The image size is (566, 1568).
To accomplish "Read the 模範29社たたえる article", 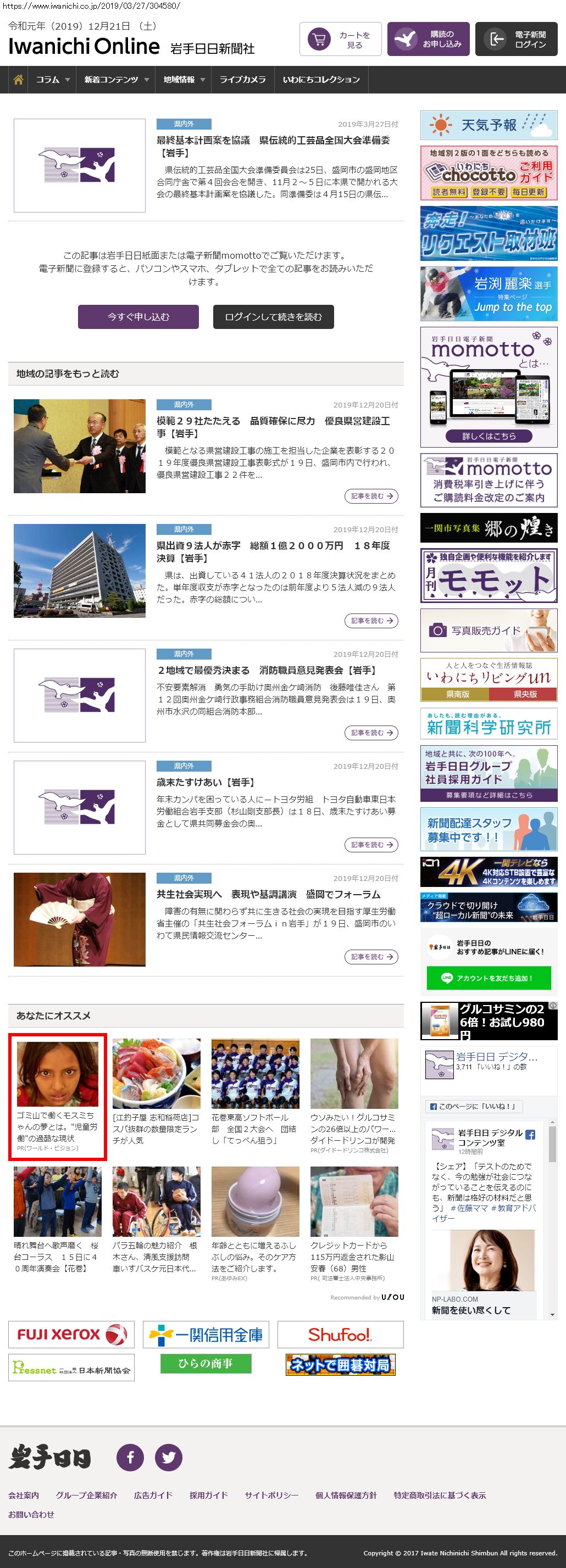I will [371, 496].
